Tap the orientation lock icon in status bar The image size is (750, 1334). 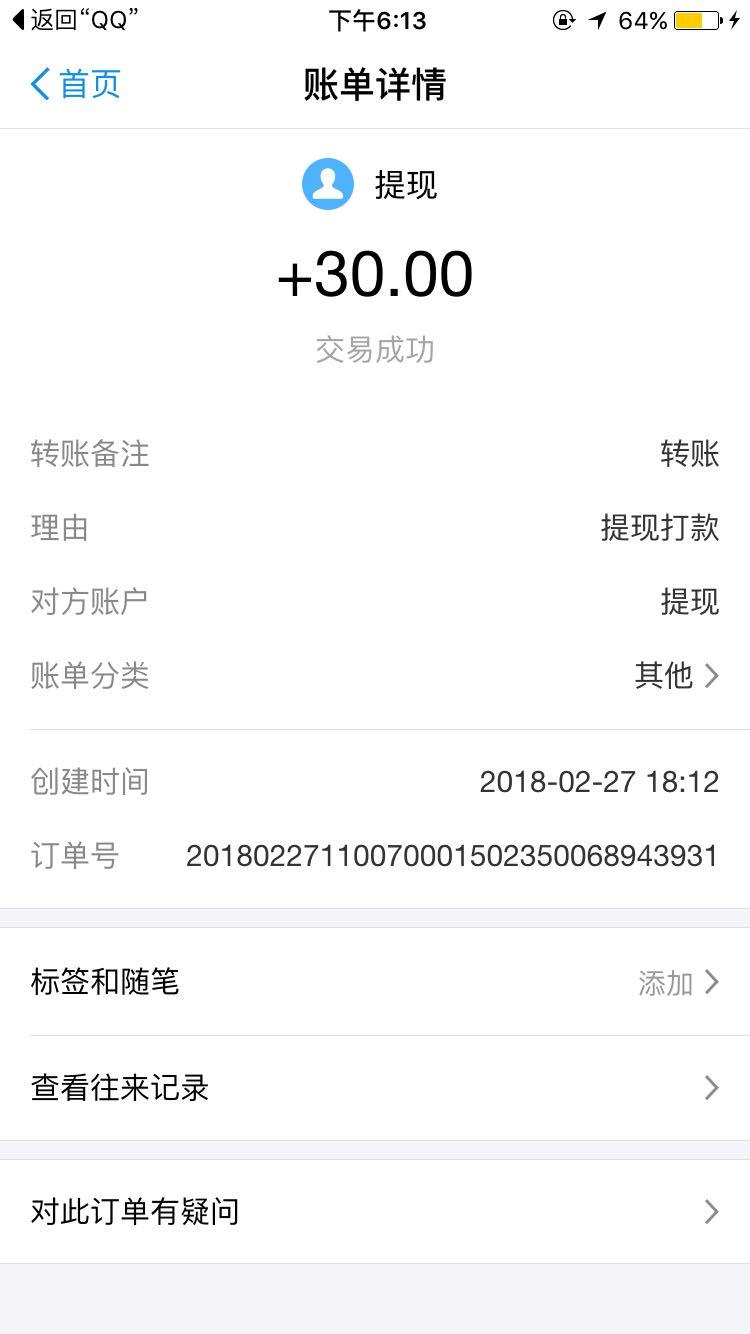pos(564,18)
